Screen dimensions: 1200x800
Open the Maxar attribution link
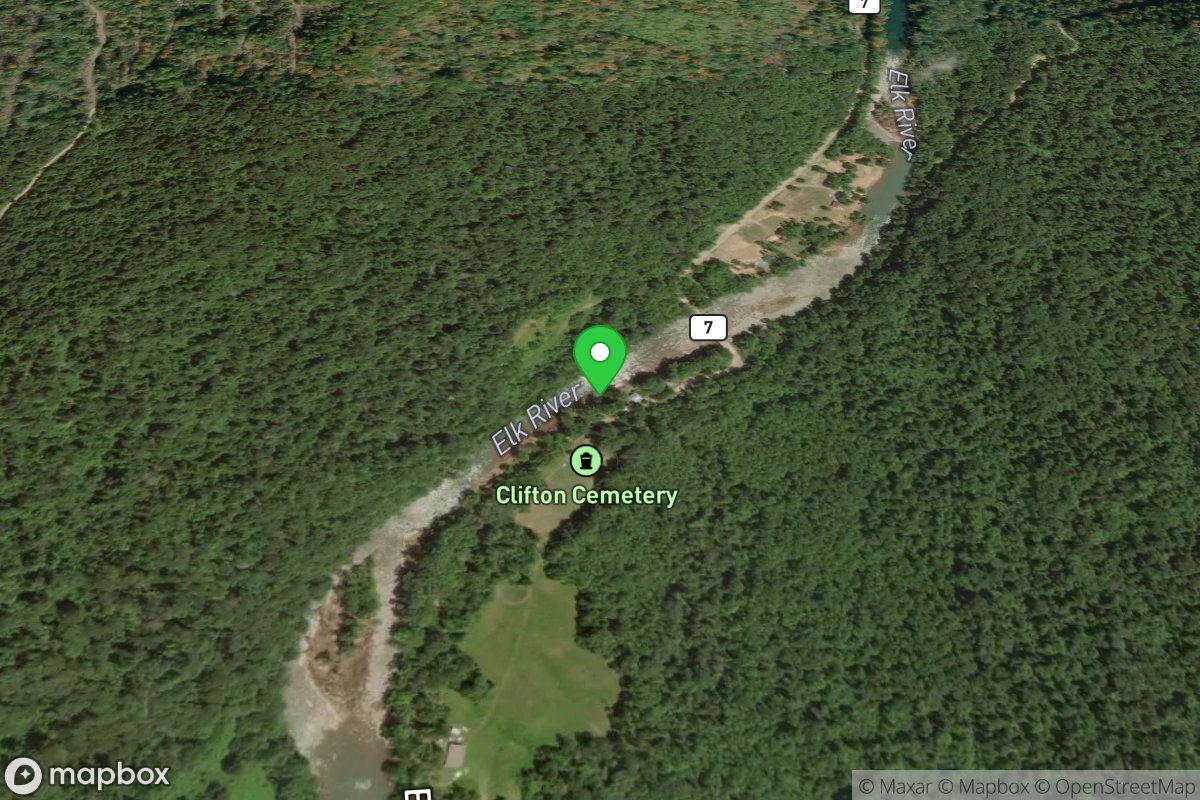click(x=903, y=786)
